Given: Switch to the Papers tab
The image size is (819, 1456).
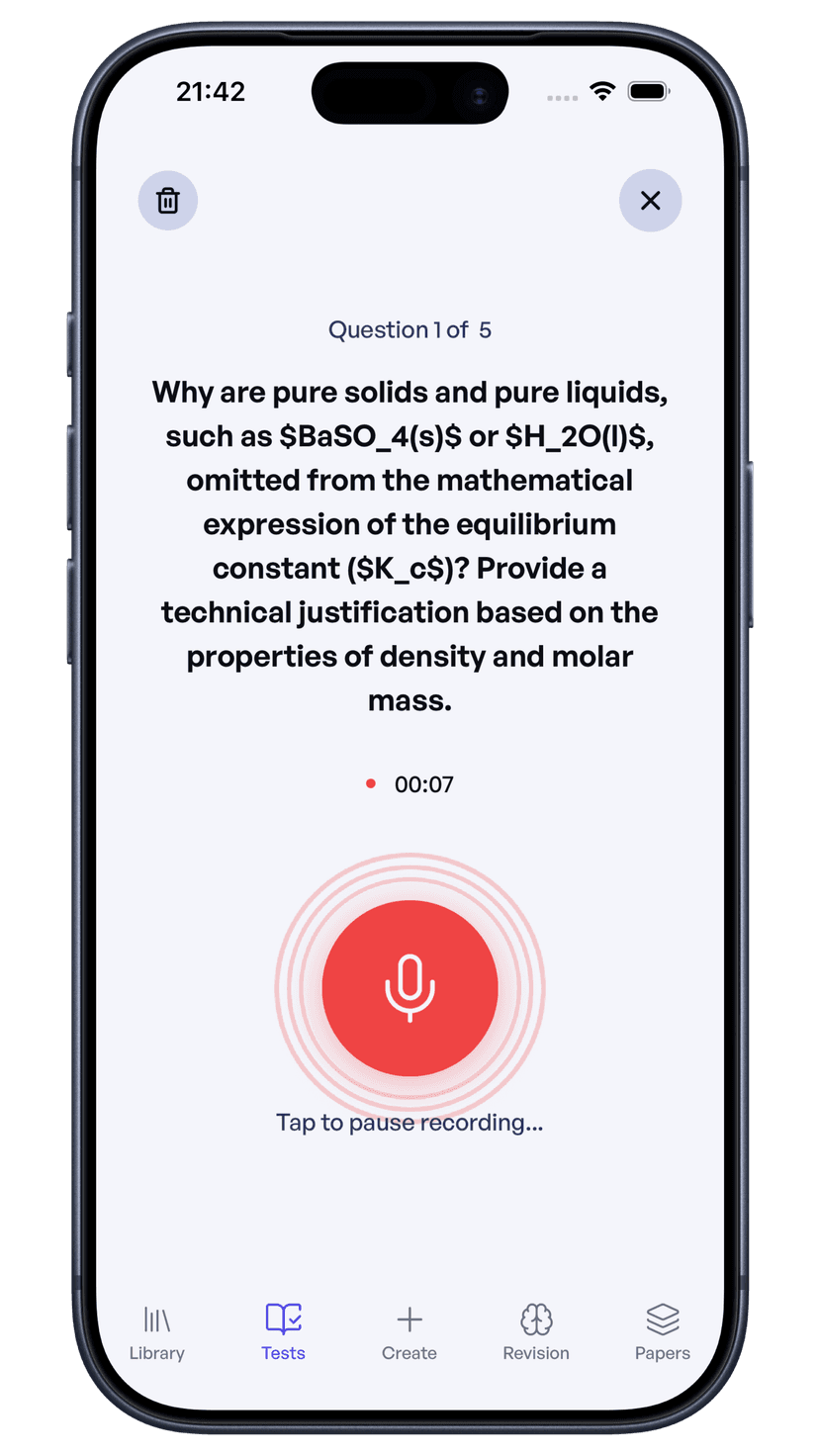Looking at the screenshot, I should 662,1331.
